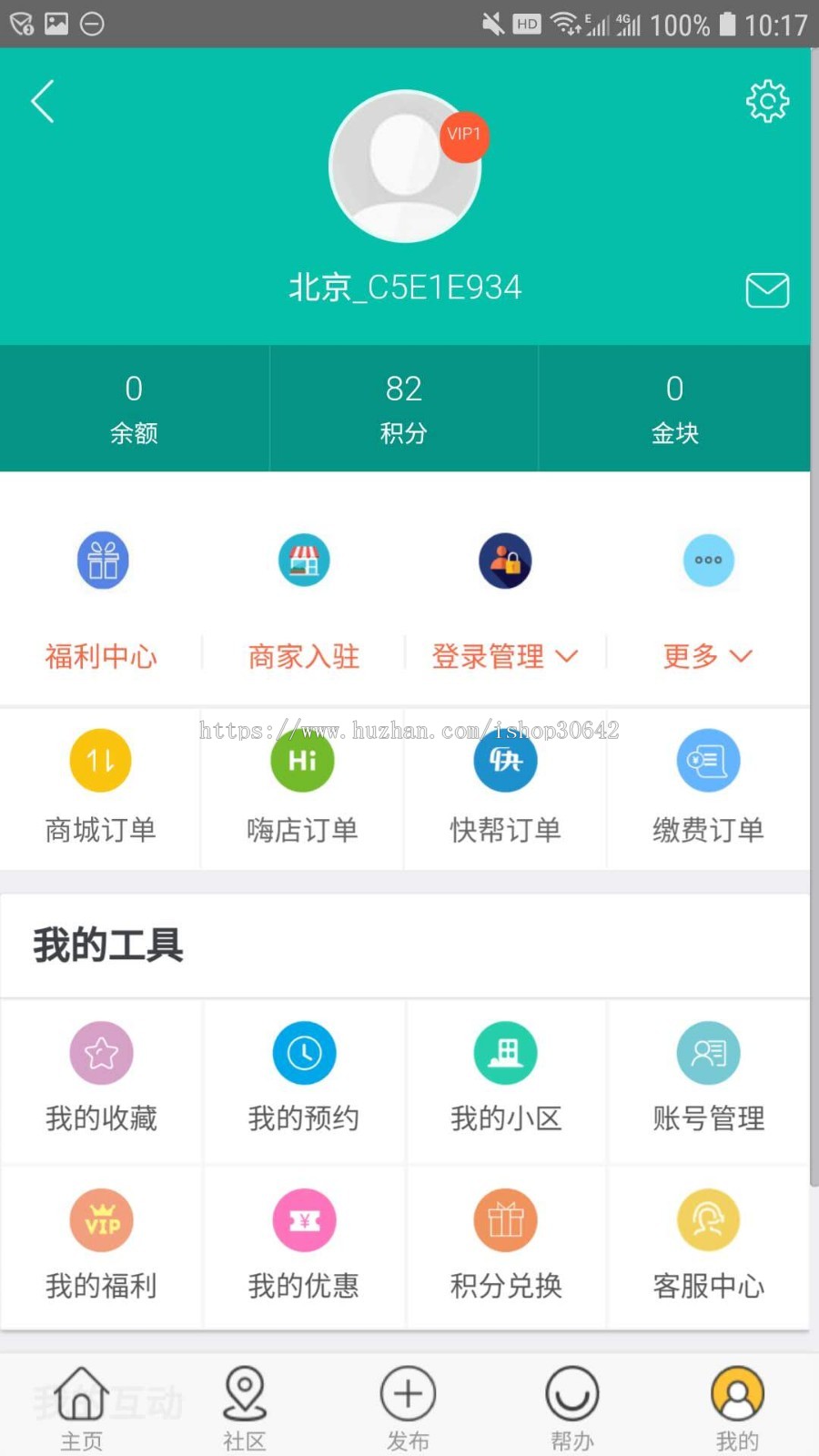Tap the message envelope icon

(767, 290)
